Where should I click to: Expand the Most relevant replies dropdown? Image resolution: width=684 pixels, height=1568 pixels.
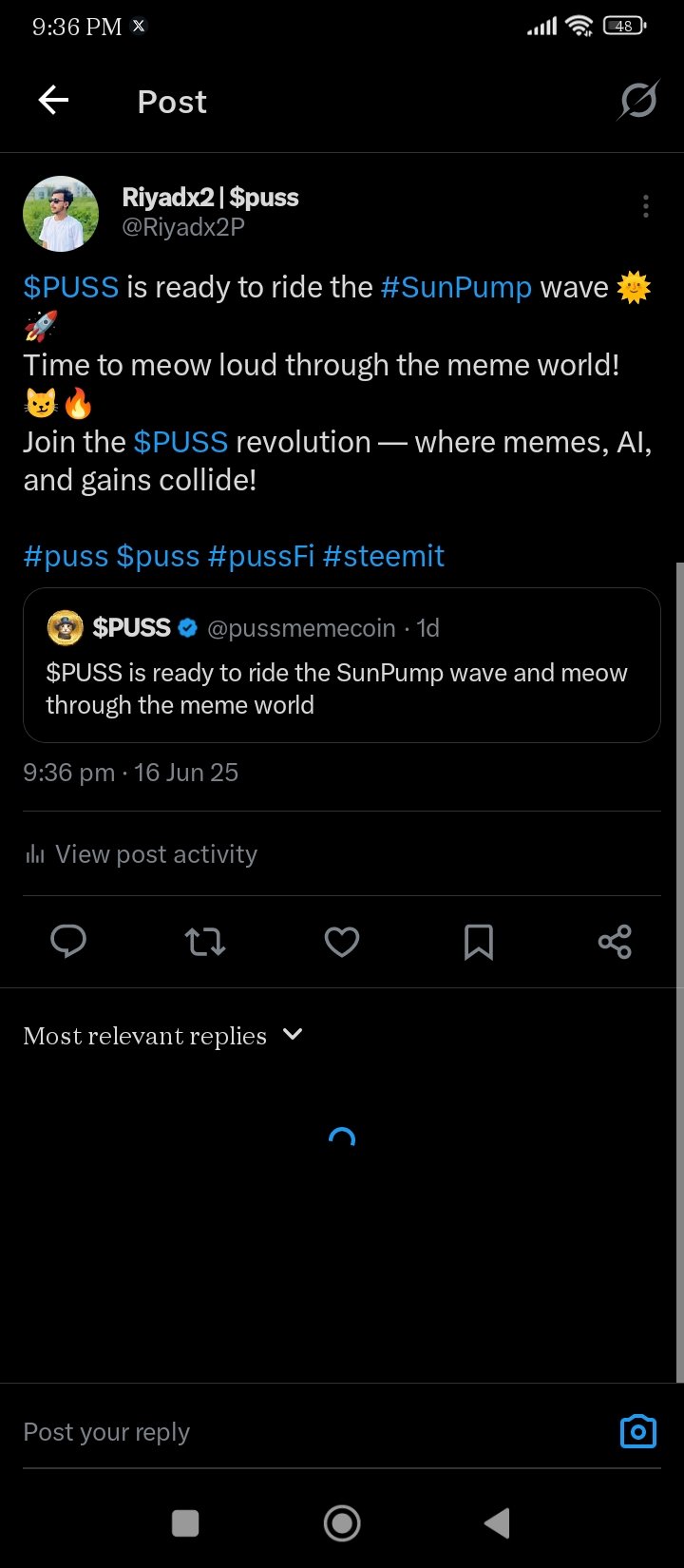click(x=162, y=1036)
